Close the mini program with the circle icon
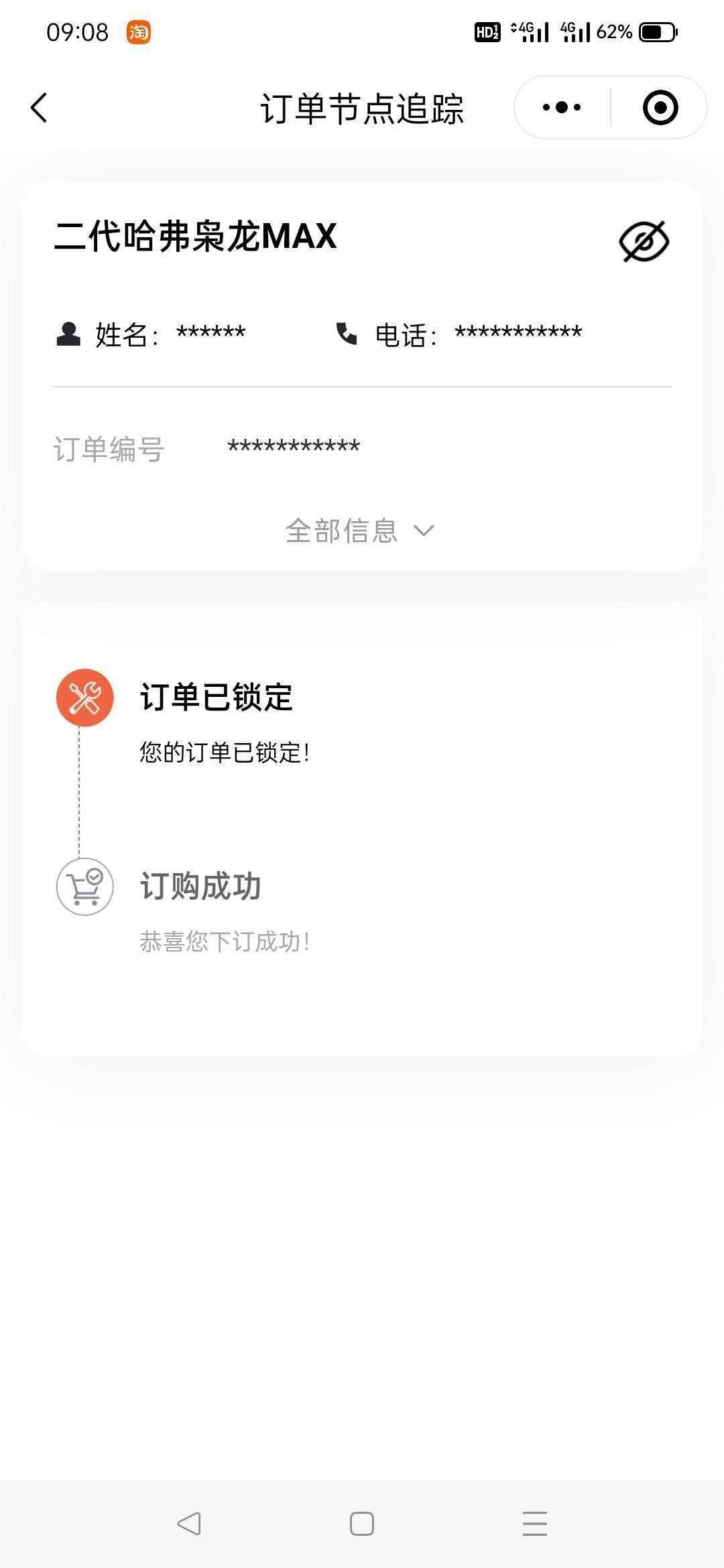This screenshot has height=1568, width=724. tap(660, 107)
